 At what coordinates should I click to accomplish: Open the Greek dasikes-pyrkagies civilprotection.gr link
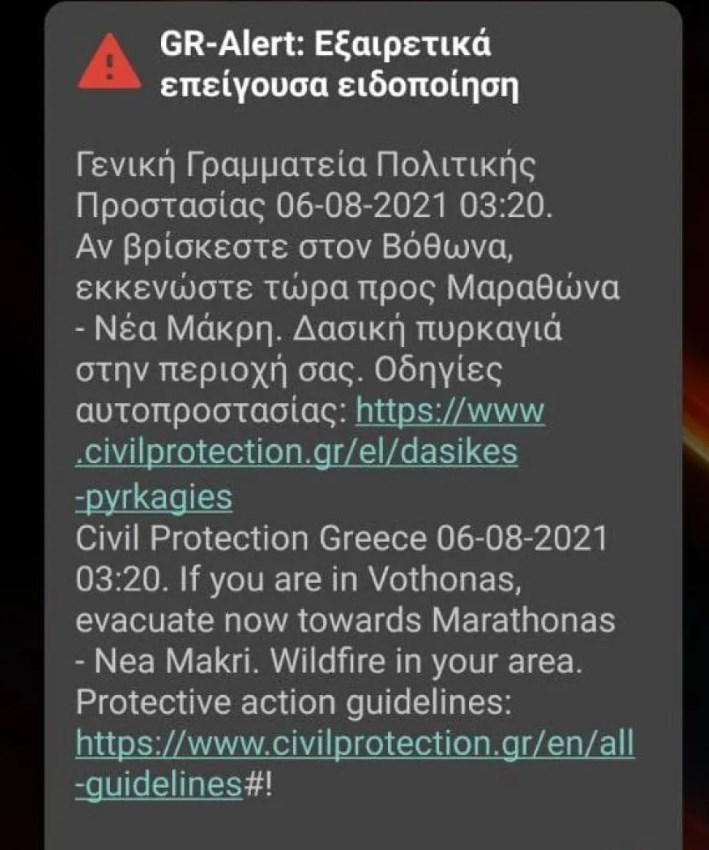pos(297,453)
